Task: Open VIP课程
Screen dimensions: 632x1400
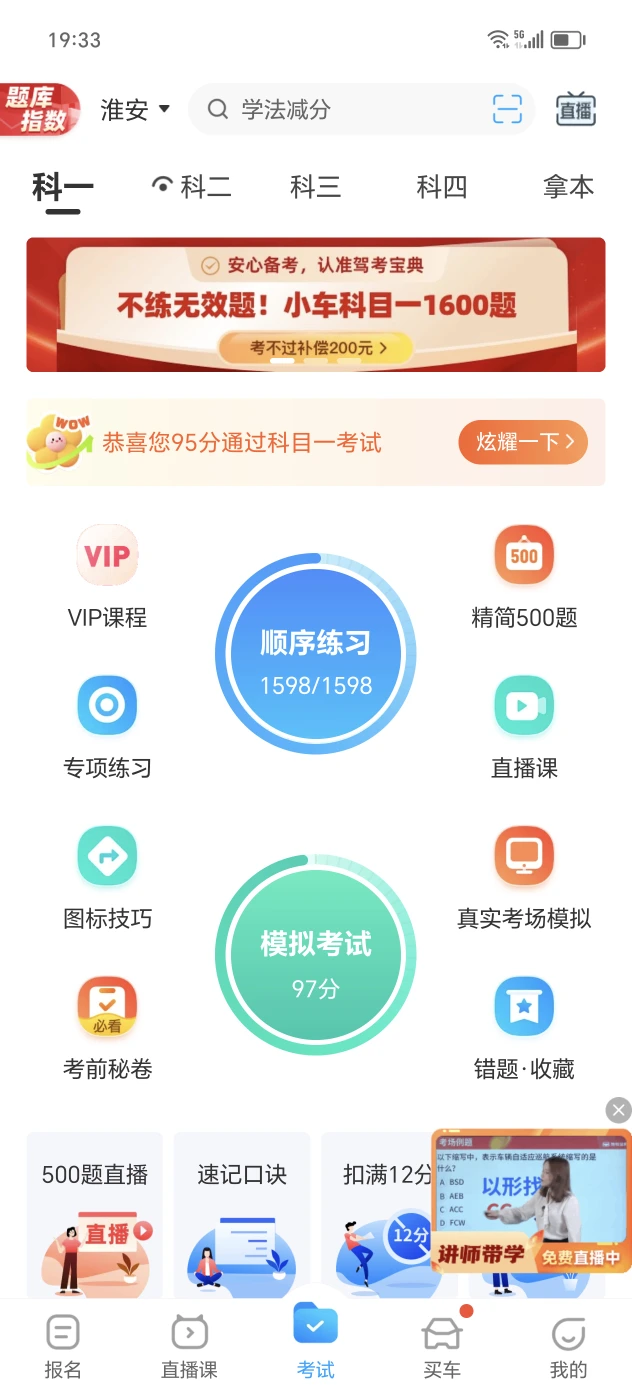Action: (x=107, y=575)
